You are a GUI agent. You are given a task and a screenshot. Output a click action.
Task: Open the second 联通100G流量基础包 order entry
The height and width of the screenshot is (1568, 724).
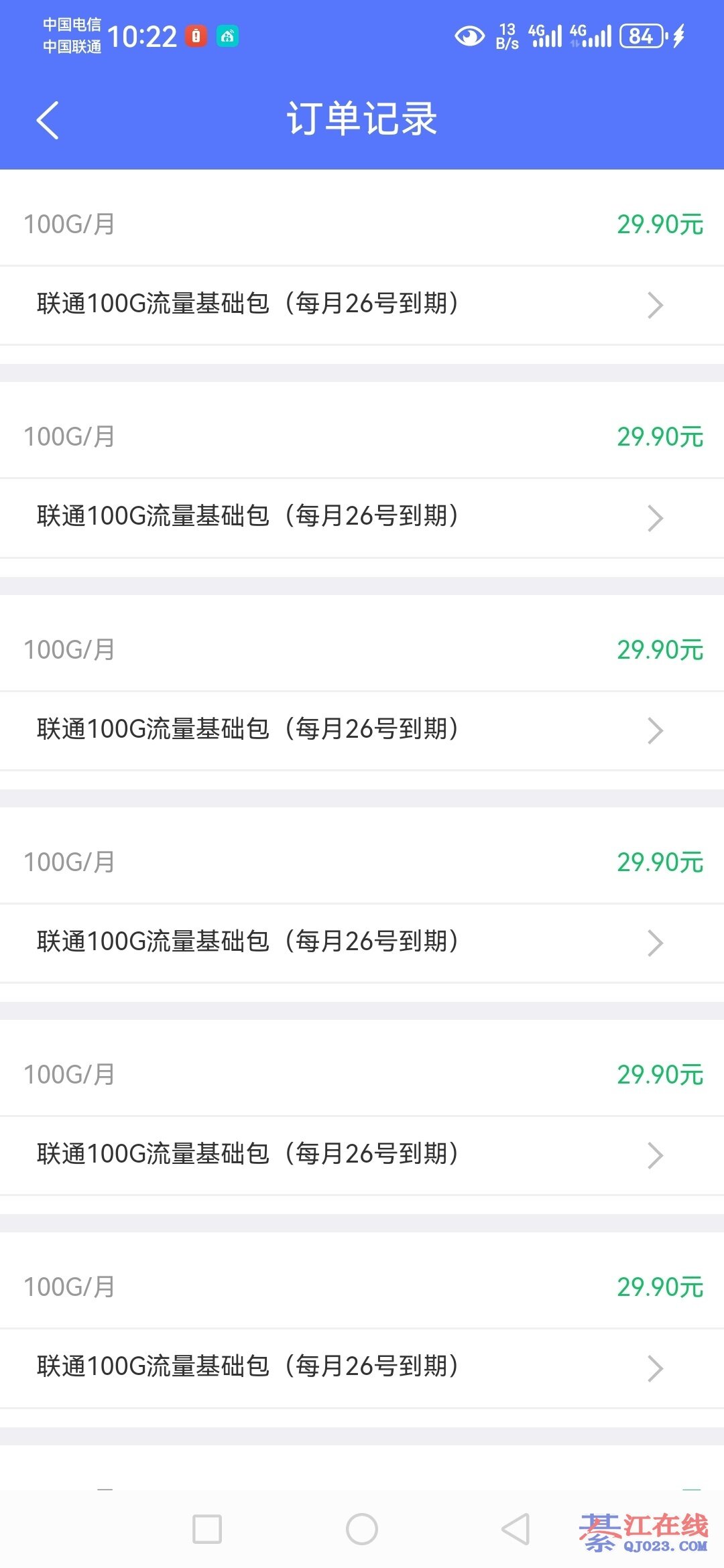pyautogui.click(x=362, y=517)
